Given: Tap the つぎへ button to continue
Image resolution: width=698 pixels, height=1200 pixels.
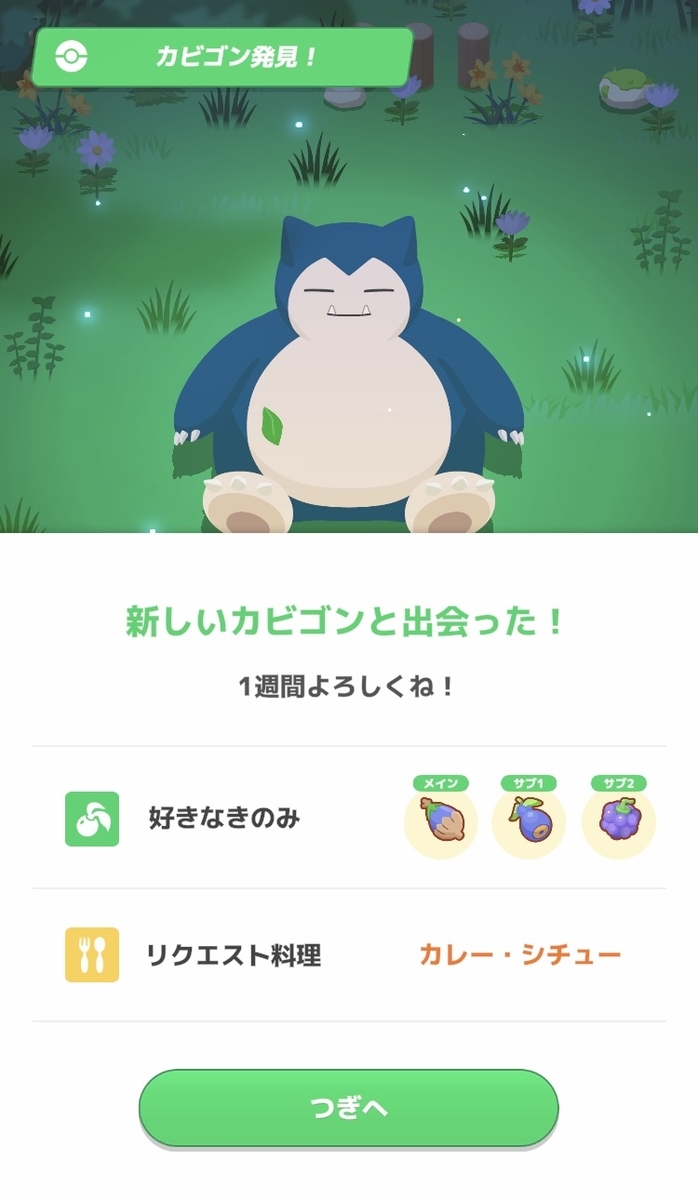Looking at the screenshot, I should coord(348,1107).
